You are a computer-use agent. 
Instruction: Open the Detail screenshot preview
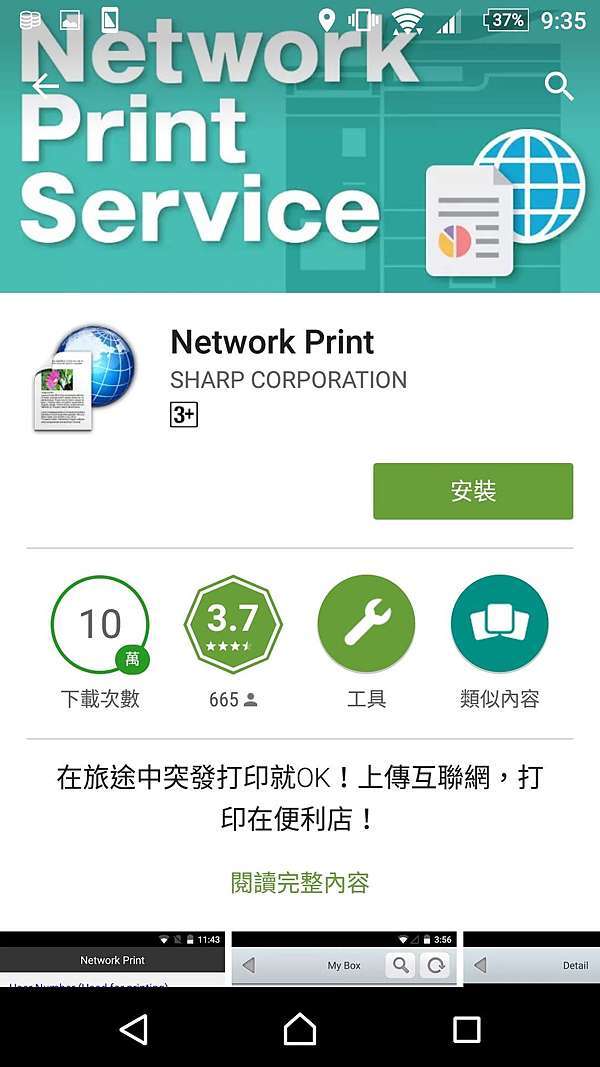coord(532,959)
